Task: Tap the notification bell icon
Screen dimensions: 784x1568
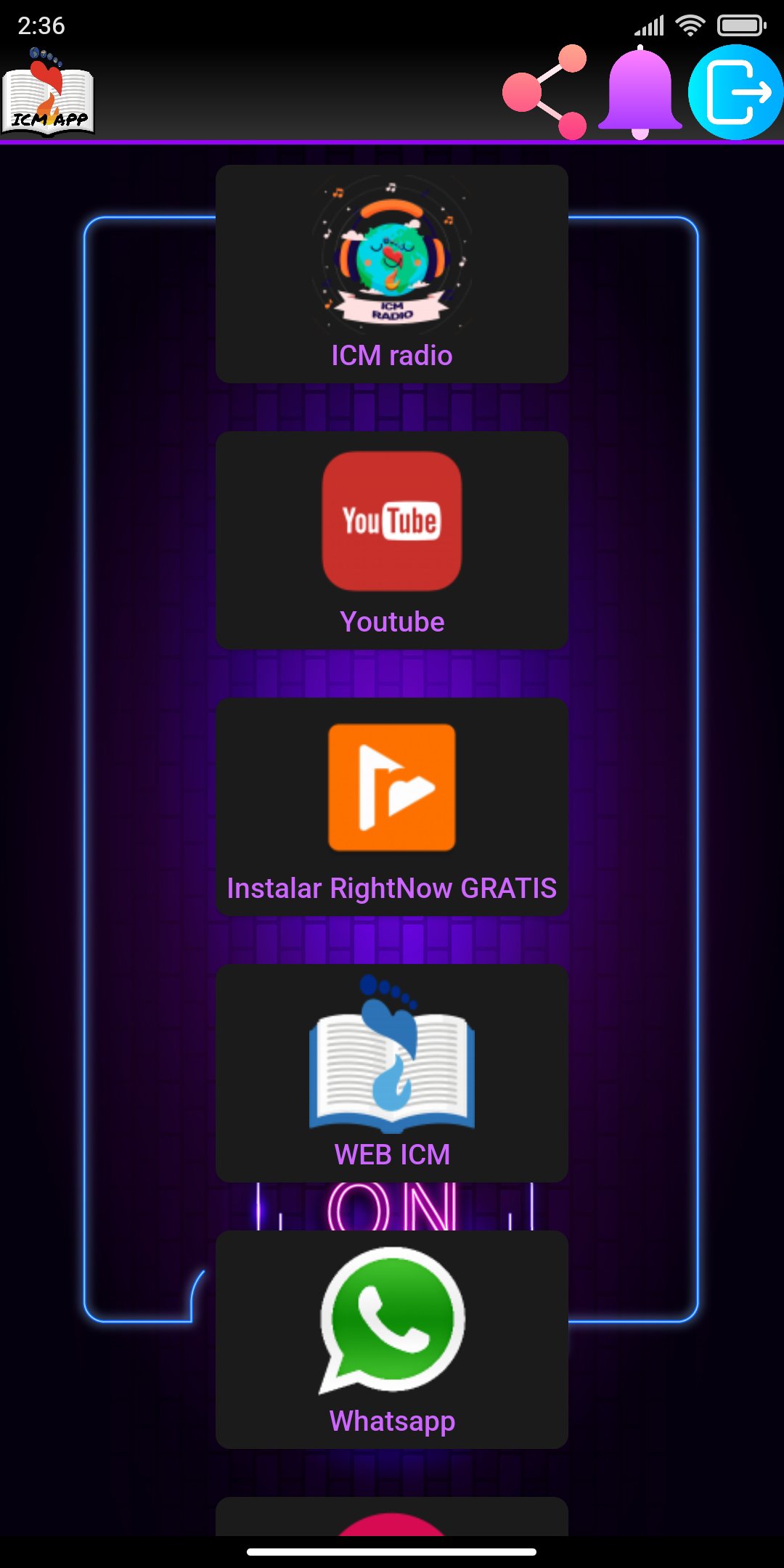Action: click(639, 91)
